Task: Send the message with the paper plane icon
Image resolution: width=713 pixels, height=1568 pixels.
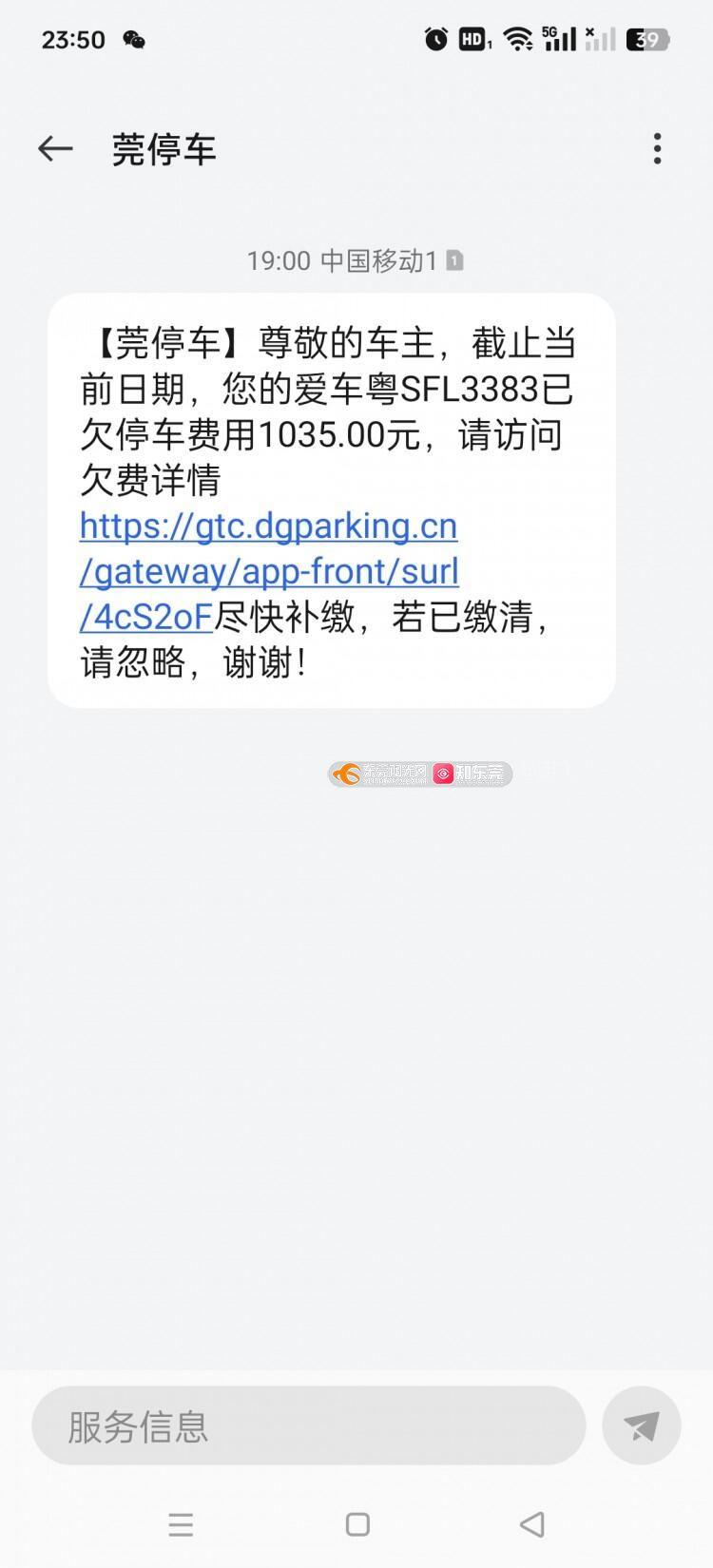Action: pos(642,1425)
